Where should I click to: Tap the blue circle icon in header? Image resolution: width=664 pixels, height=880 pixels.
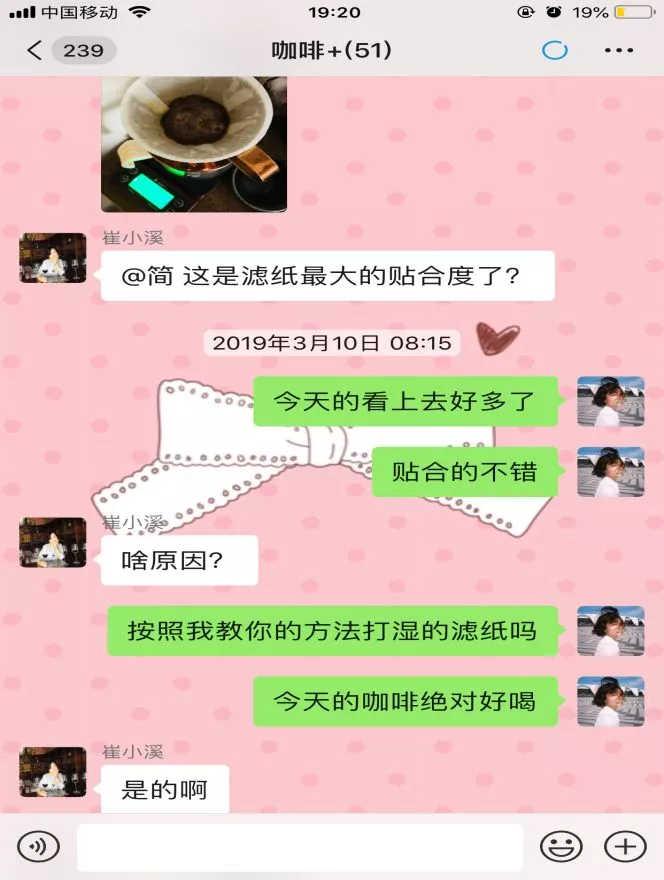(x=554, y=50)
